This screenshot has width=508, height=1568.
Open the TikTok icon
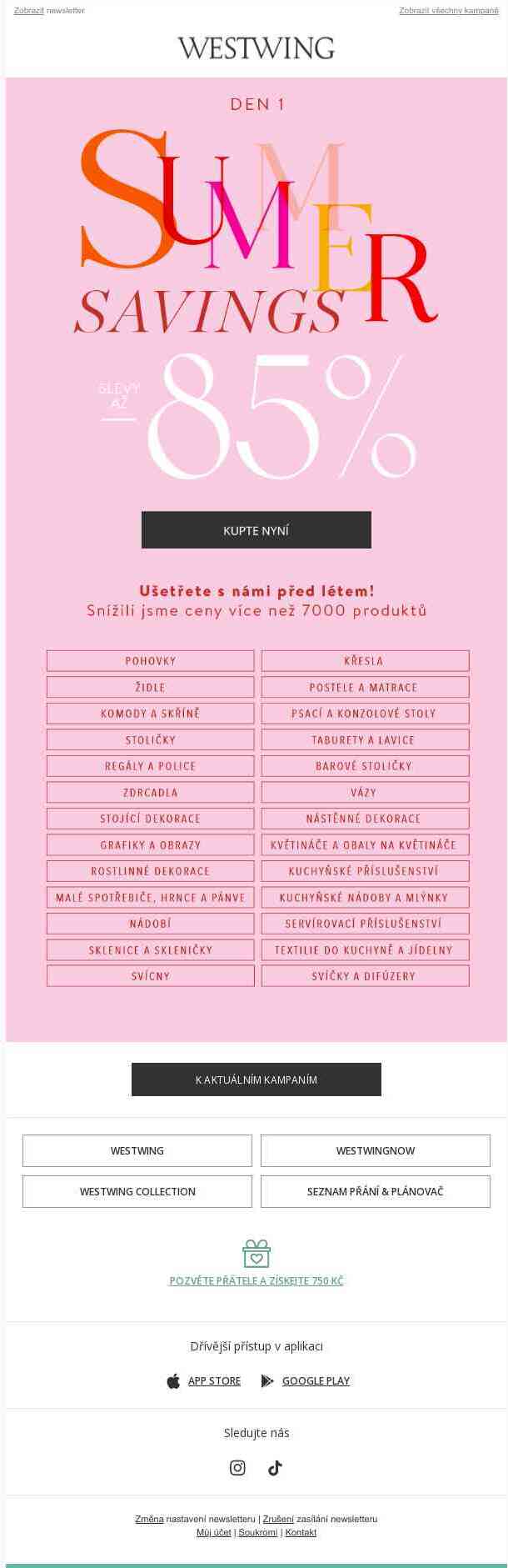pyautogui.click(x=275, y=1468)
